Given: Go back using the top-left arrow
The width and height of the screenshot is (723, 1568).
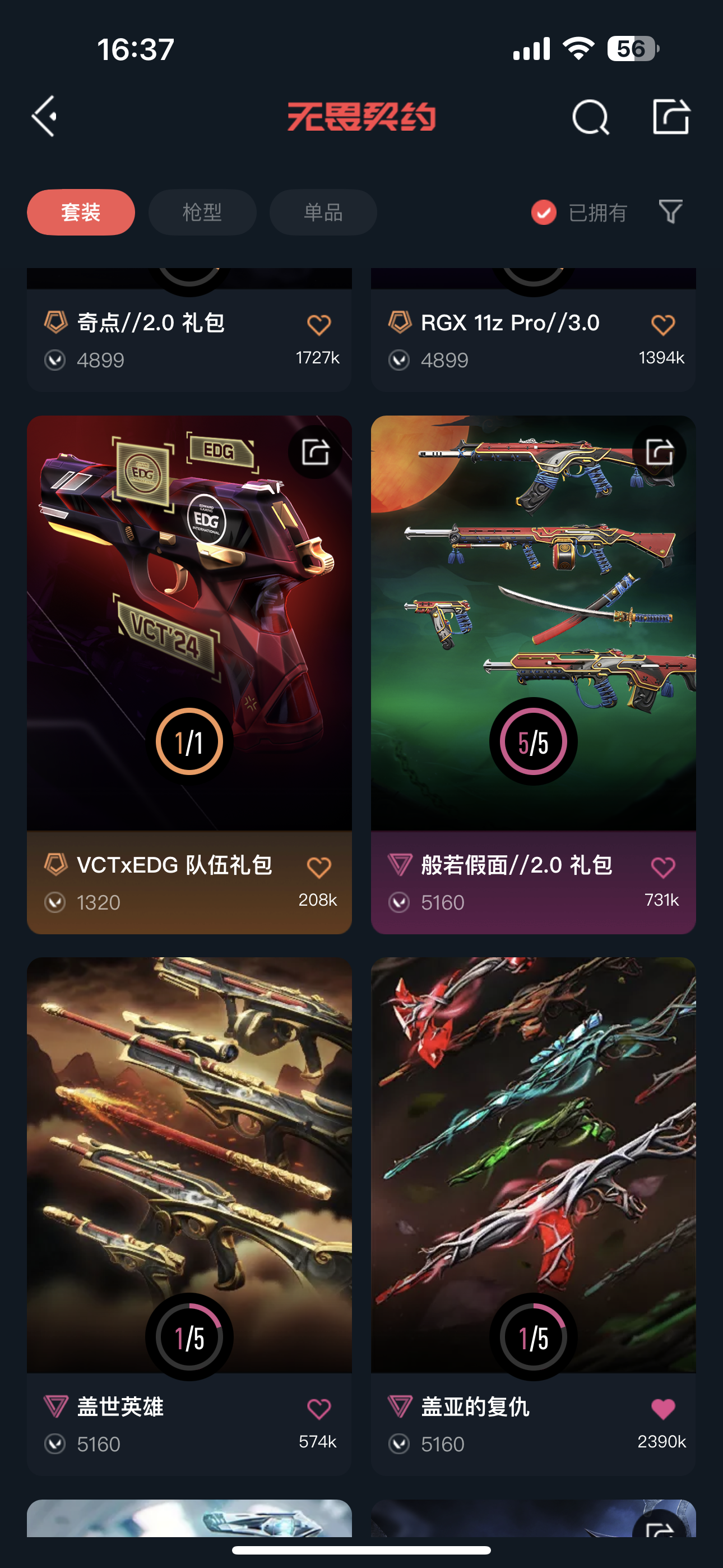Looking at the screenshot, I should point(44,116).
